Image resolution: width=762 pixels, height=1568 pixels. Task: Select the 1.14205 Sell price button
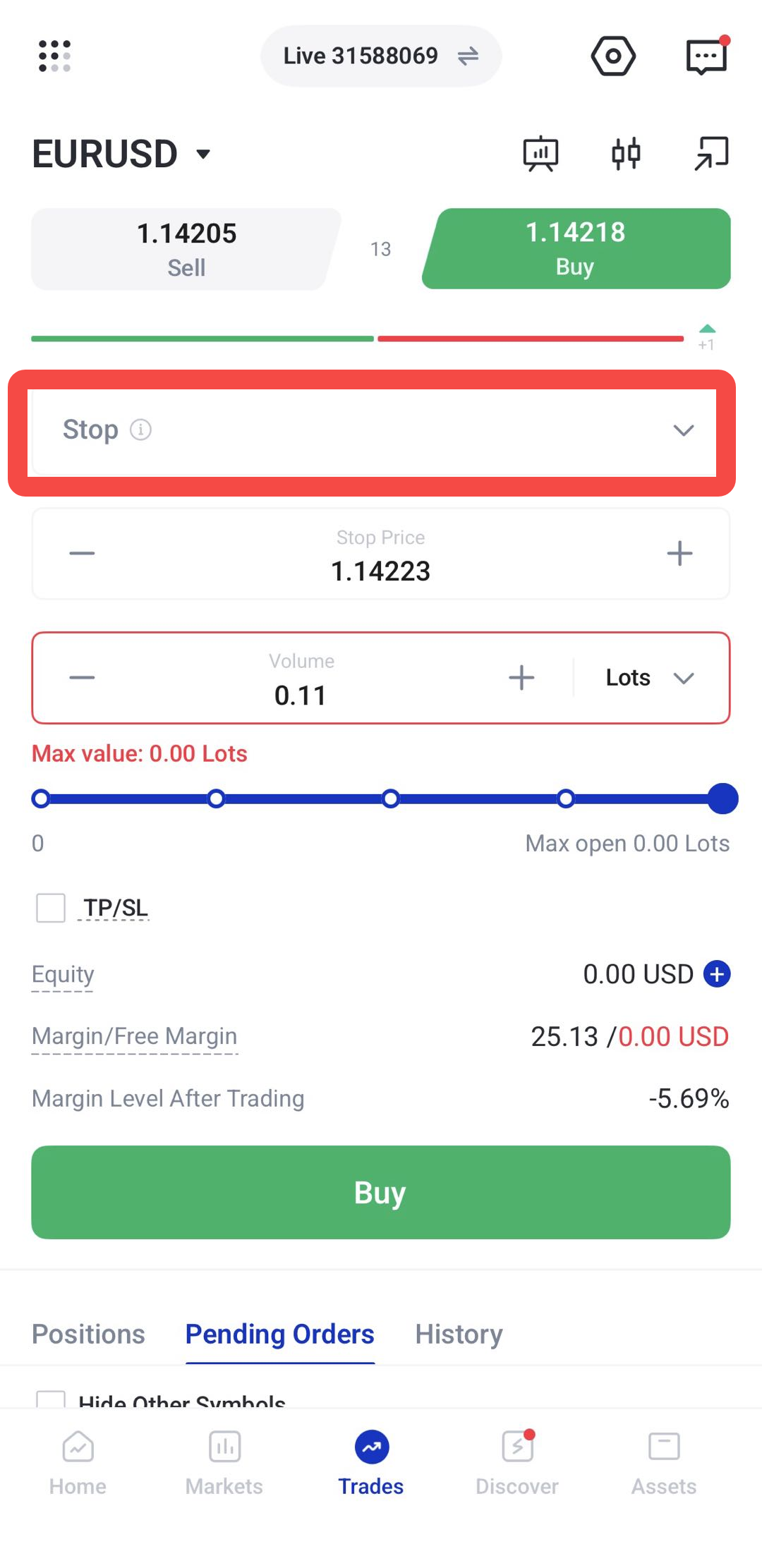coord(186,249)
